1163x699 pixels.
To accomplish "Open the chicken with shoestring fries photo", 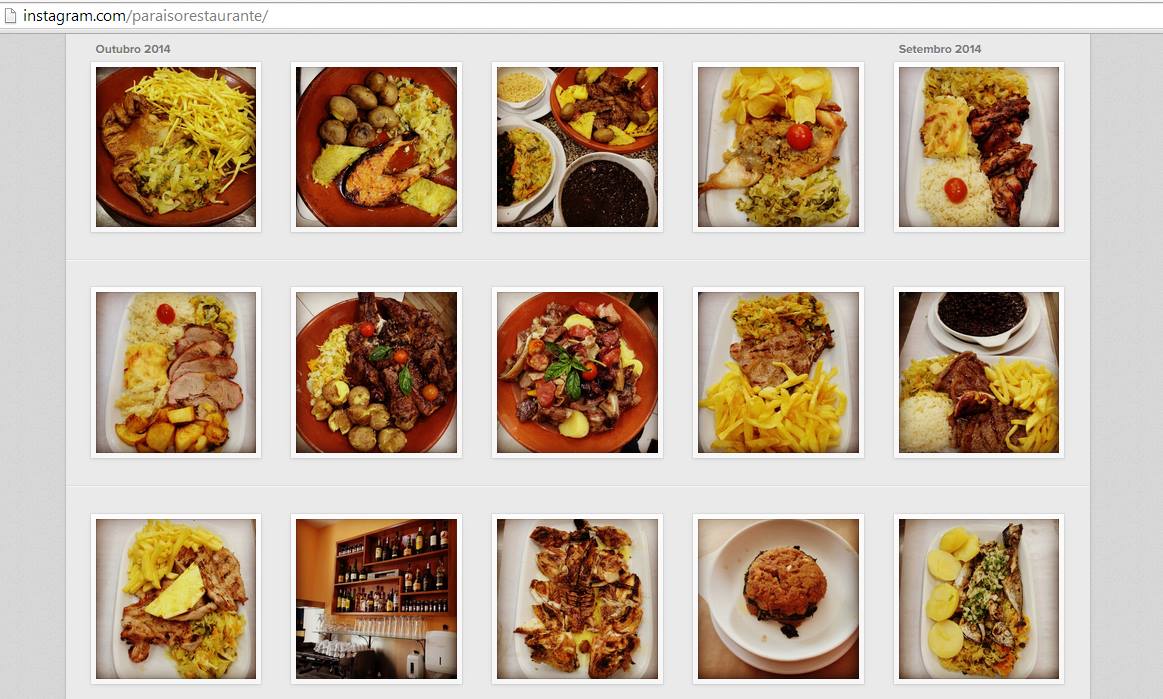I will tap(176, 147).
